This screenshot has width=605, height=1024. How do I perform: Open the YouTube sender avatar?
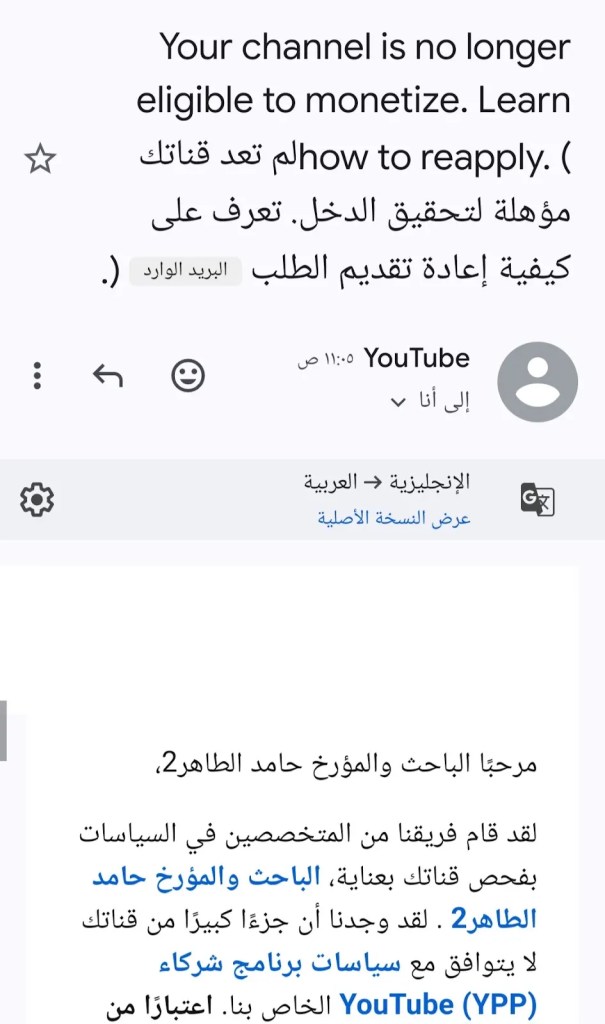pos(537,382)
